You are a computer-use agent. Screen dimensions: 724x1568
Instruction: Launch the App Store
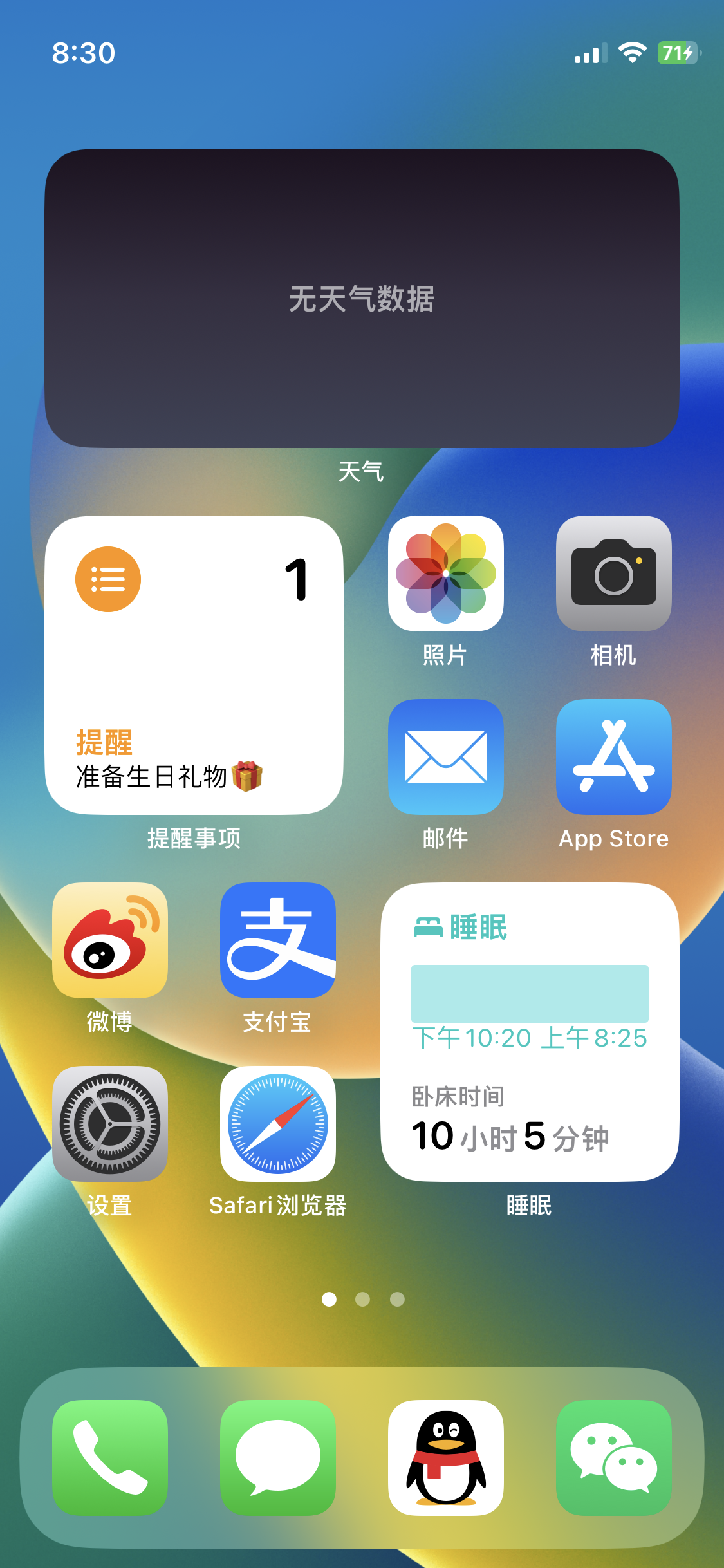(613, 757)
